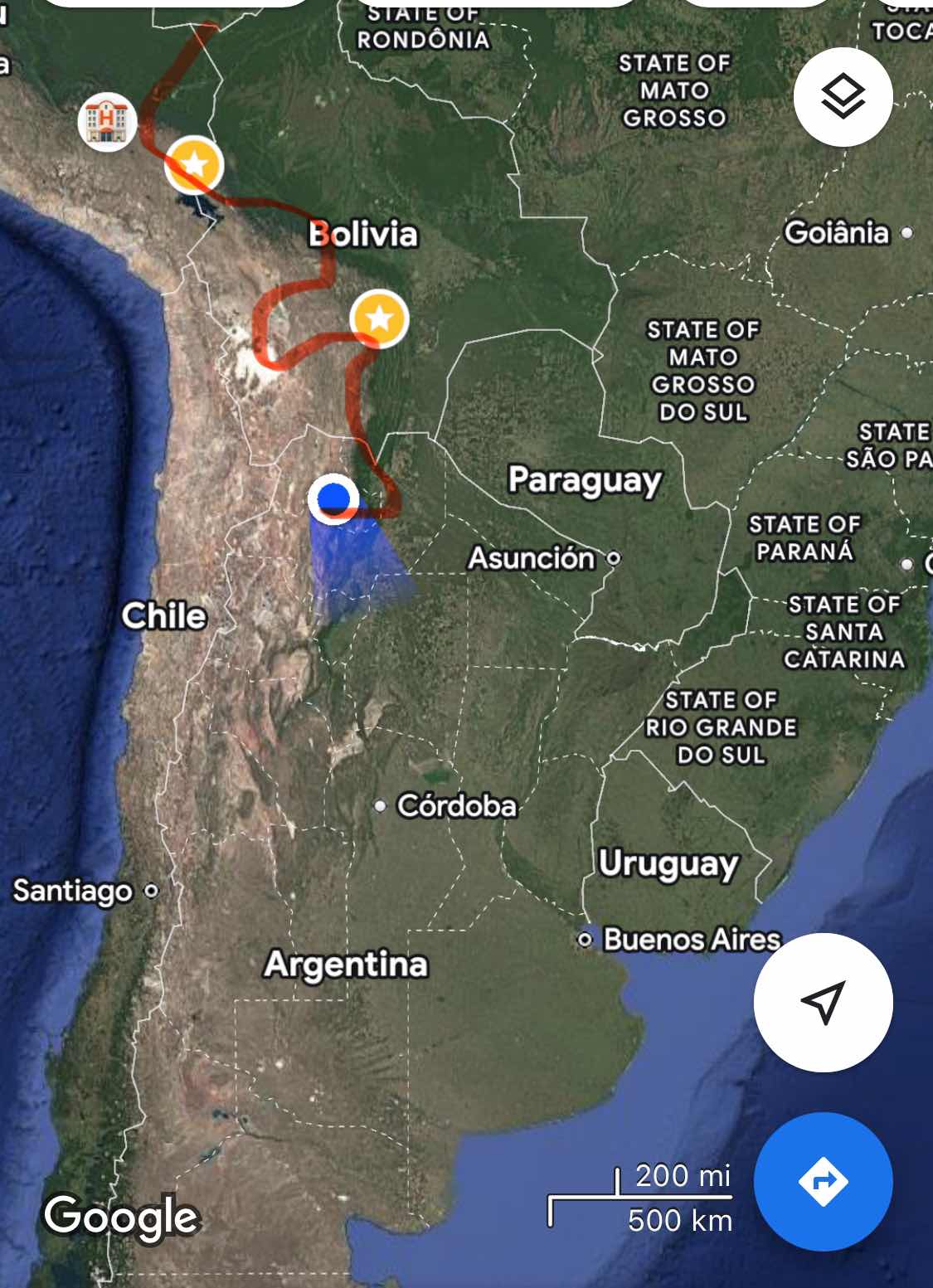
Task: Tap the blue current location dot
Action: click(x=333, y=498)
